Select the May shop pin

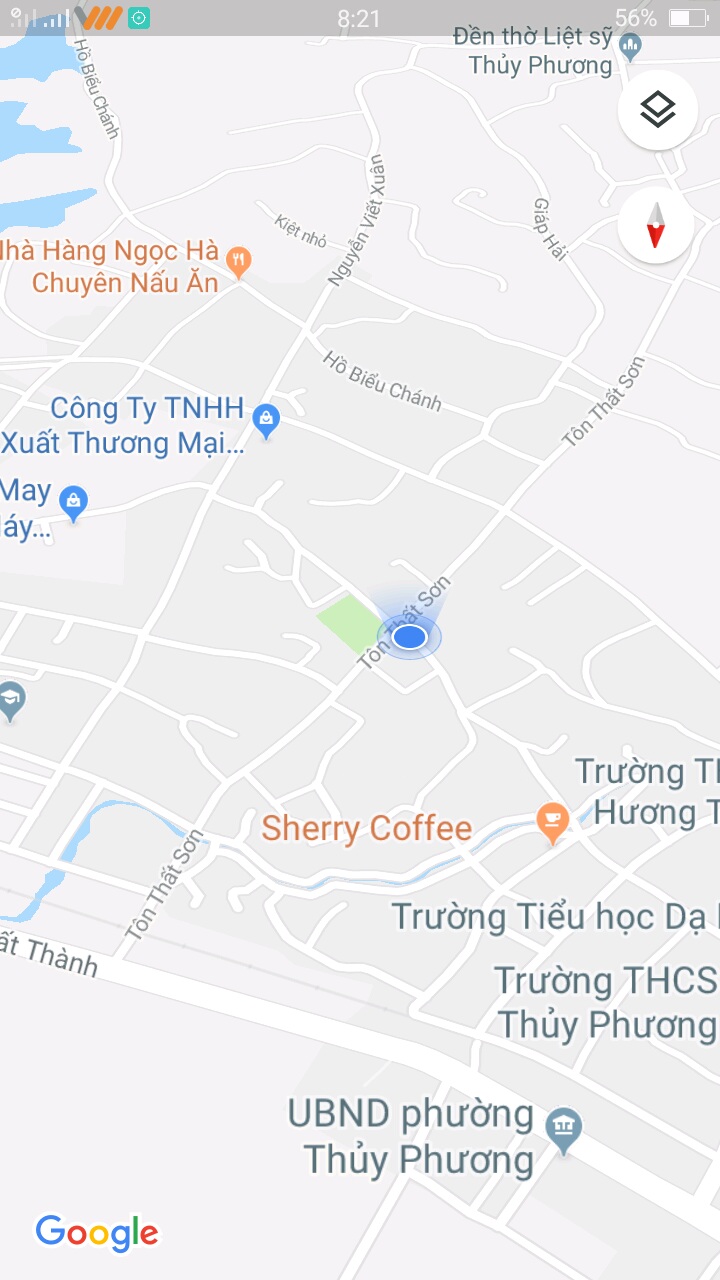pyautogui.click(x=73, y=501)
